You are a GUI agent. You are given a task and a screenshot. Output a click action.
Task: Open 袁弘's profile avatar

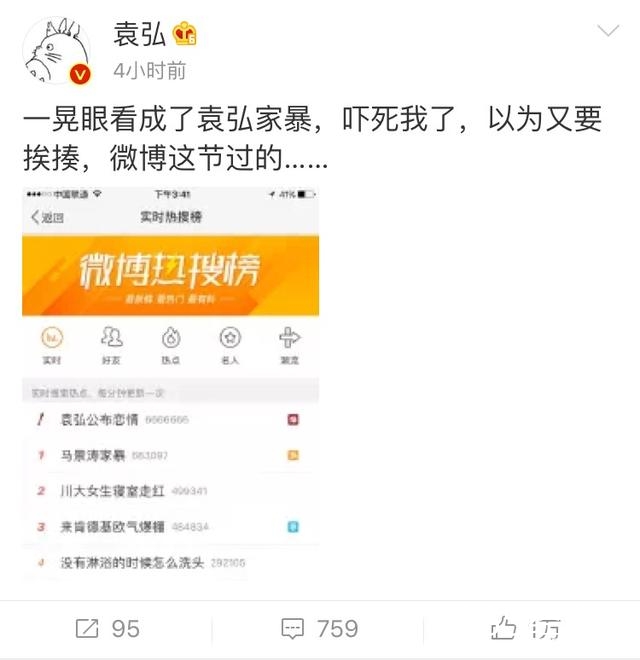56,50
